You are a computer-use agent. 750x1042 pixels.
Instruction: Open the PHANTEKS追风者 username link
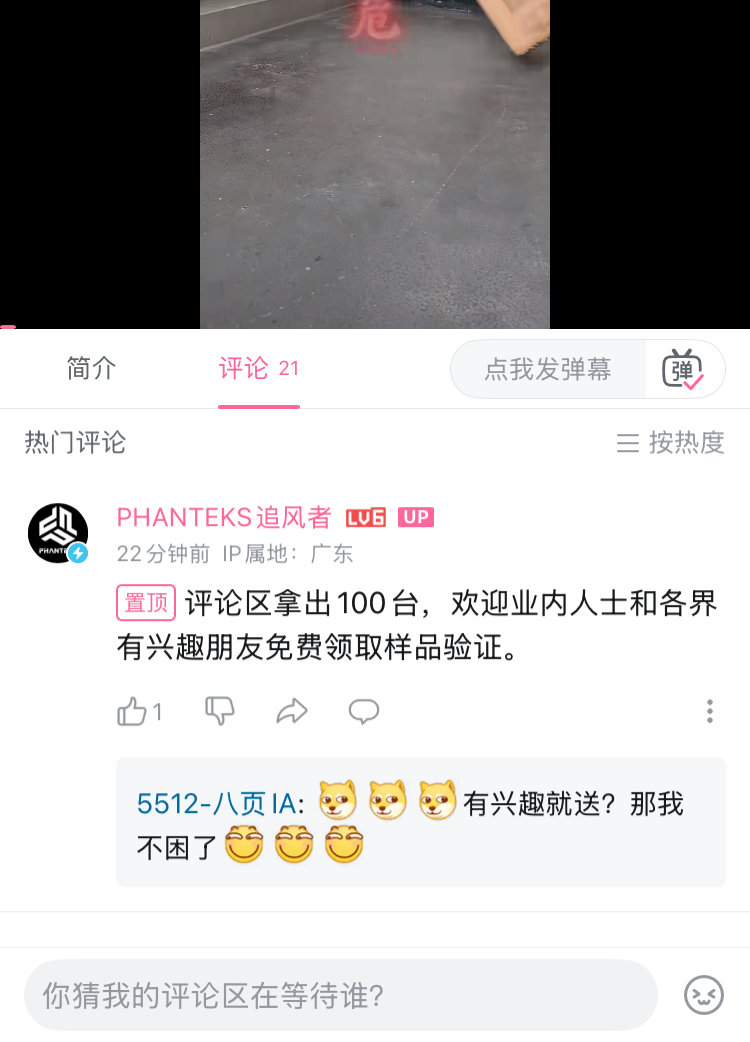click(x=224, y=517)
